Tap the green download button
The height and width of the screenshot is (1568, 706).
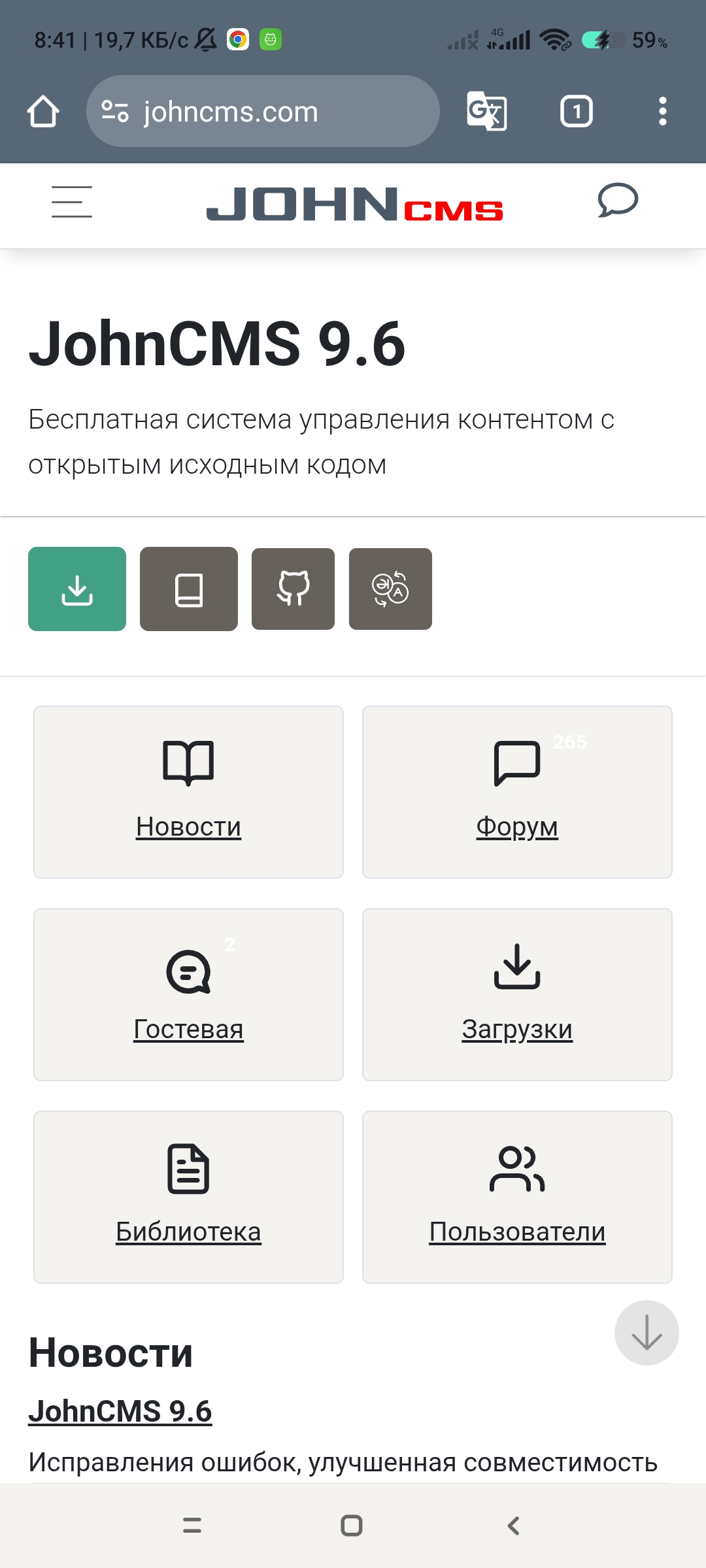tap(77, 589)
